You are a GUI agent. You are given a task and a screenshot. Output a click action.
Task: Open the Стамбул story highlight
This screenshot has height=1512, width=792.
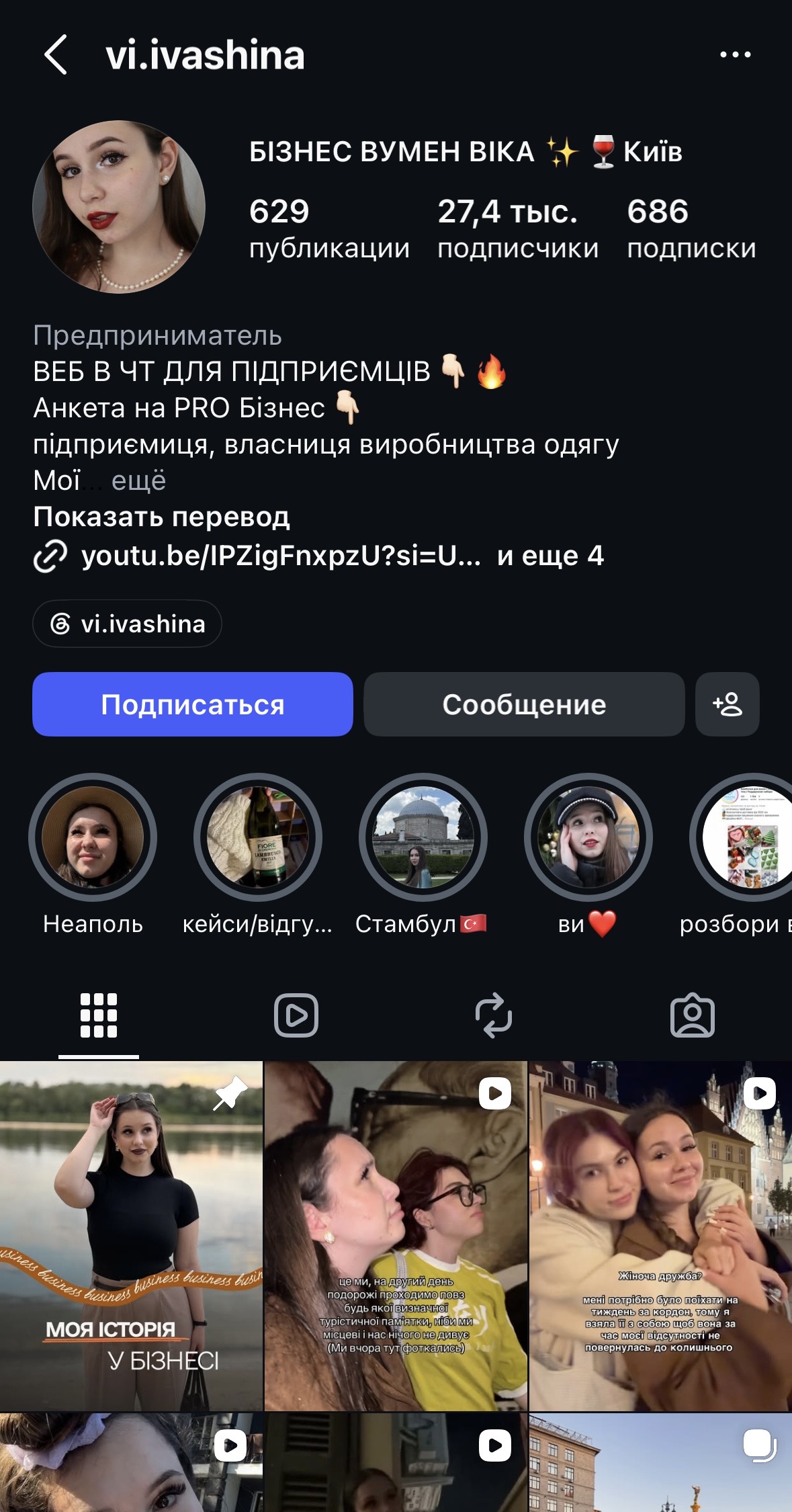coord(423,837)
